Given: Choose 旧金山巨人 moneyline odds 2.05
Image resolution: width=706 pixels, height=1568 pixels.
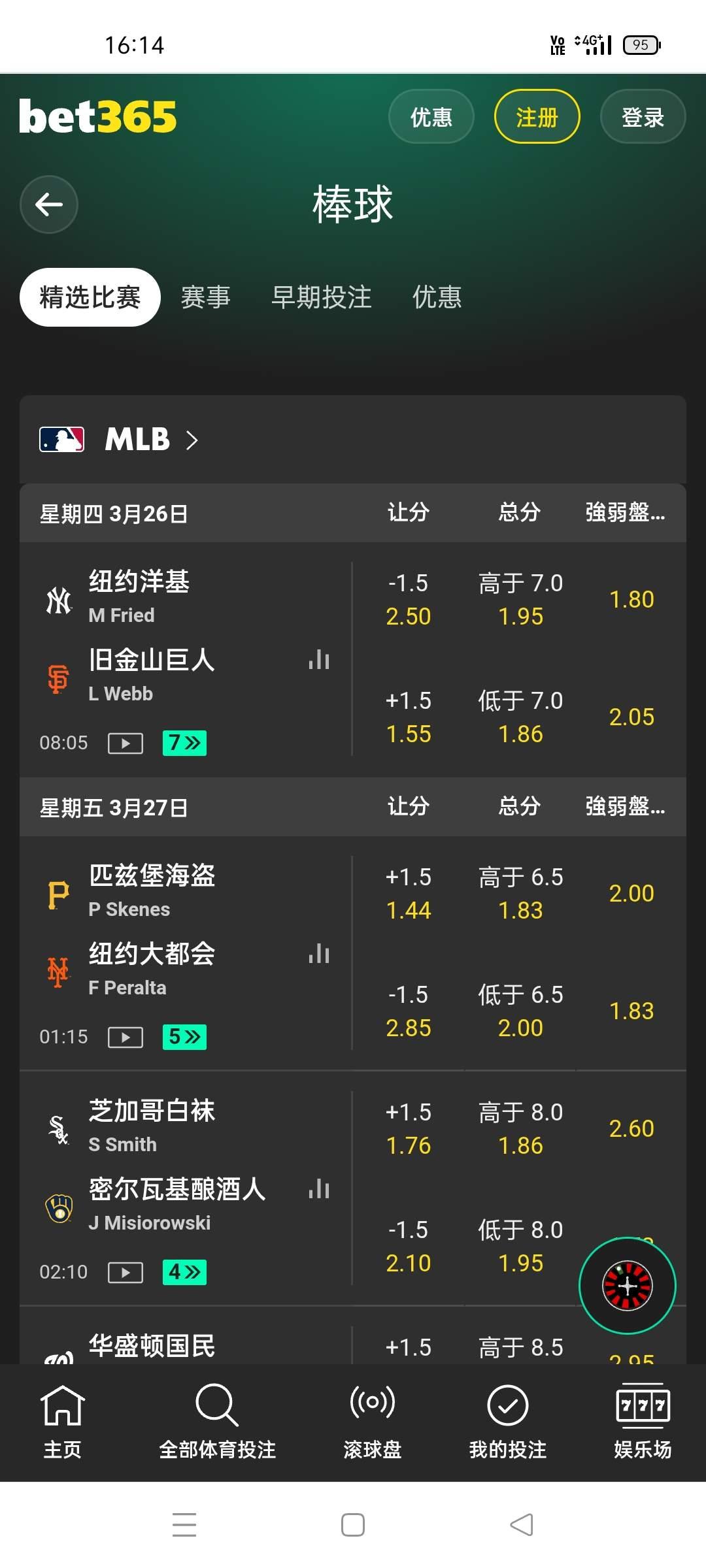Looking at the screenshot, I should (631, 717).
